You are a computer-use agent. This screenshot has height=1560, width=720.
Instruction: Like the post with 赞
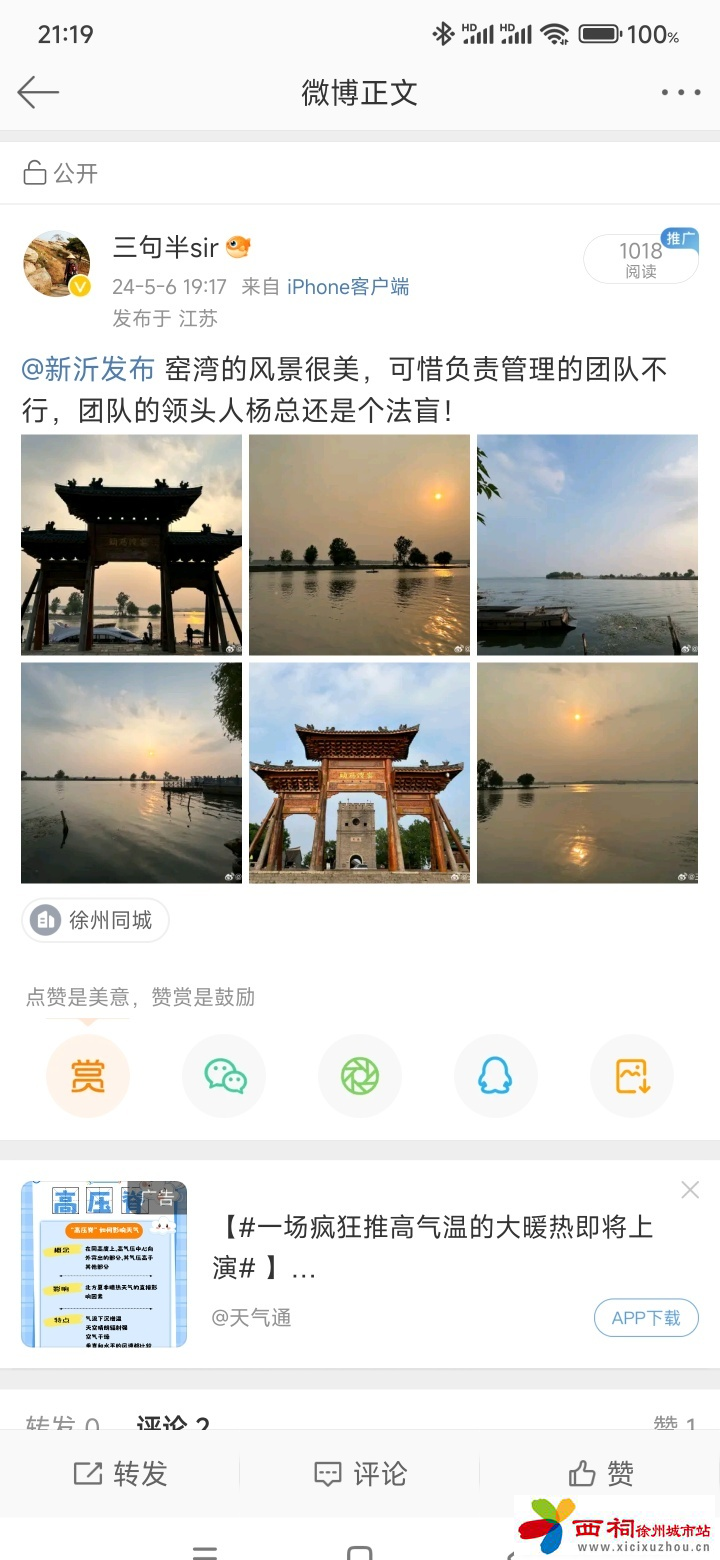pos(600,1473)
